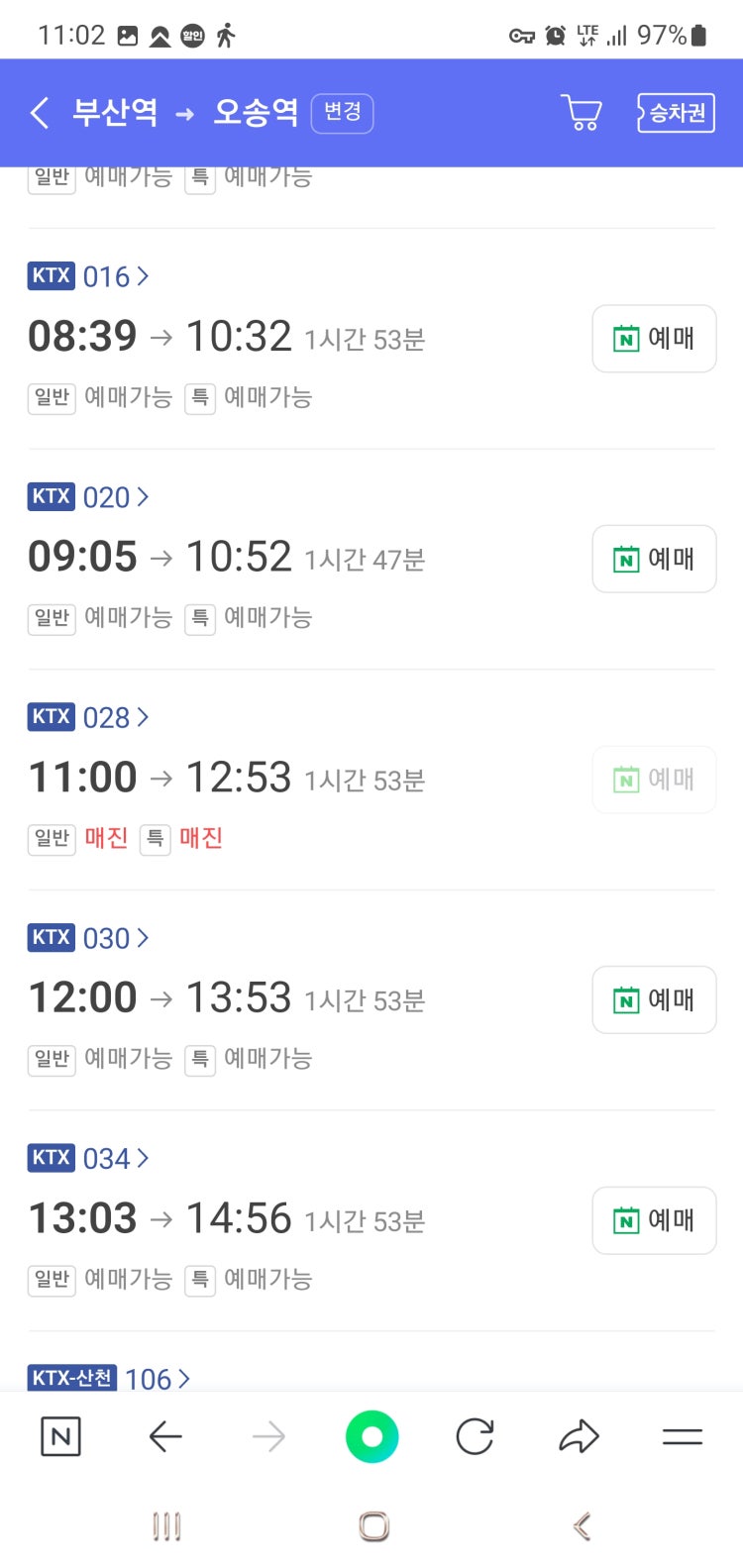Open train details for KTX 028
Image resolution: width=743 pixels, height=1568 pixels.
coord(115,717)
